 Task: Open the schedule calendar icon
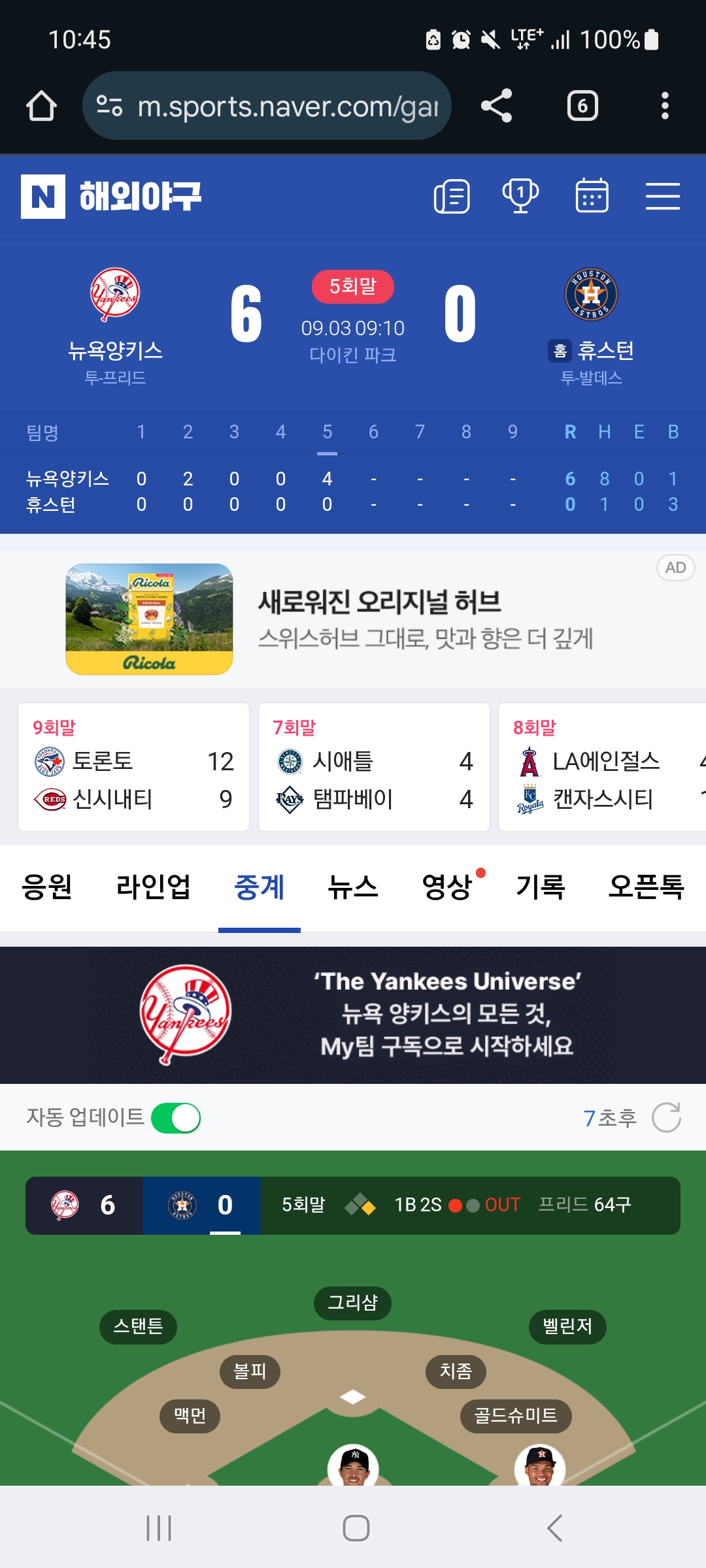pos(592,196)
